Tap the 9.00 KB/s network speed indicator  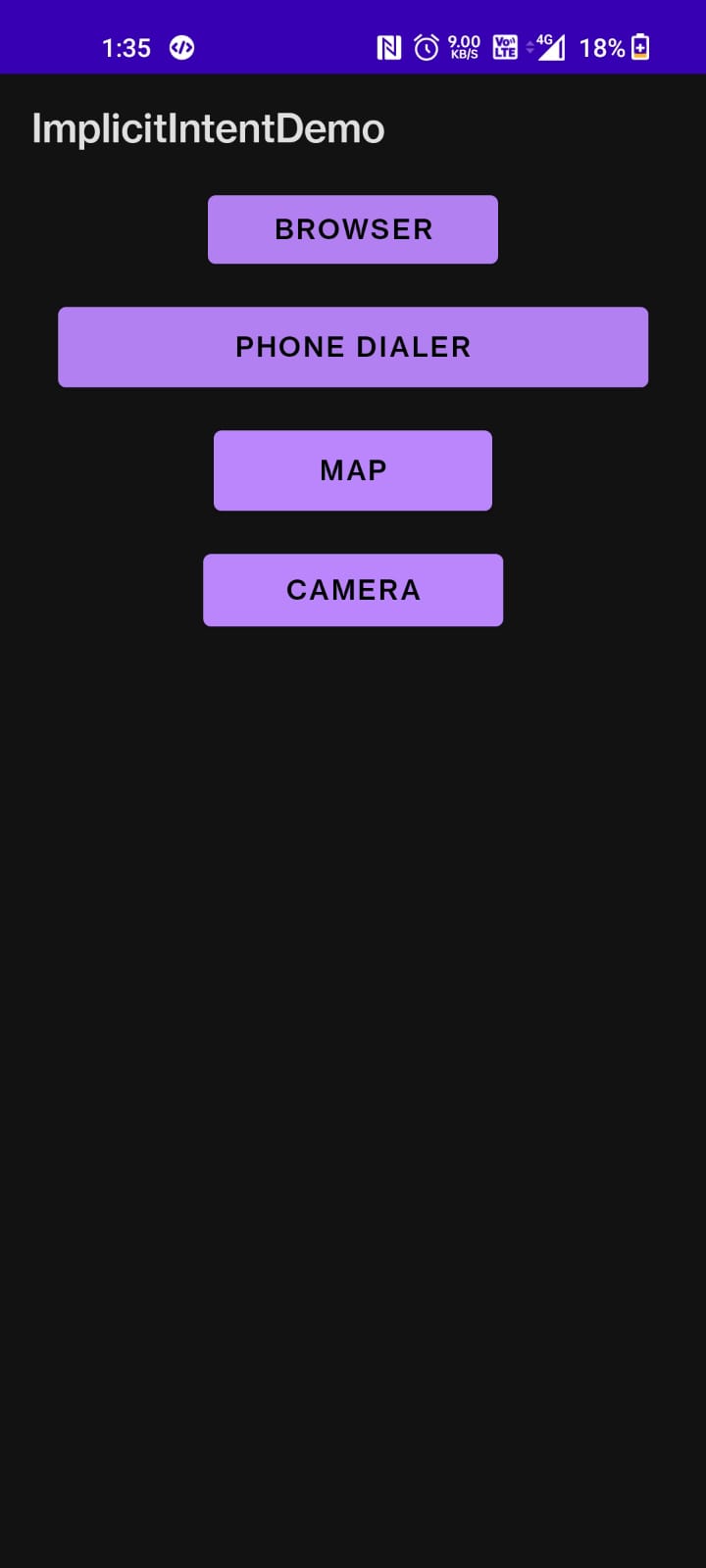461,46
